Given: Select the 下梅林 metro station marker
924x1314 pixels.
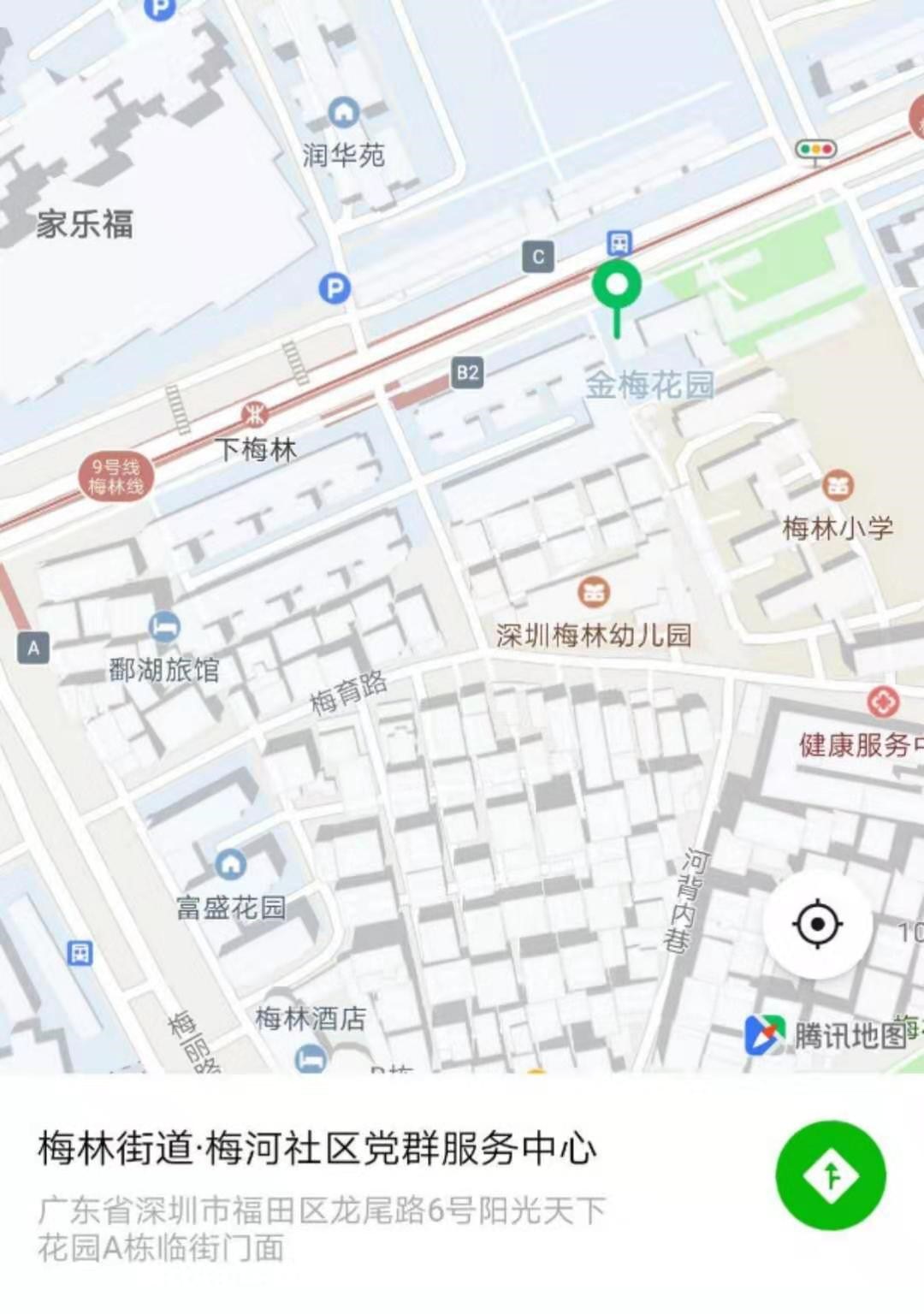Looking at the screenshot, I should tap(253, 414).
